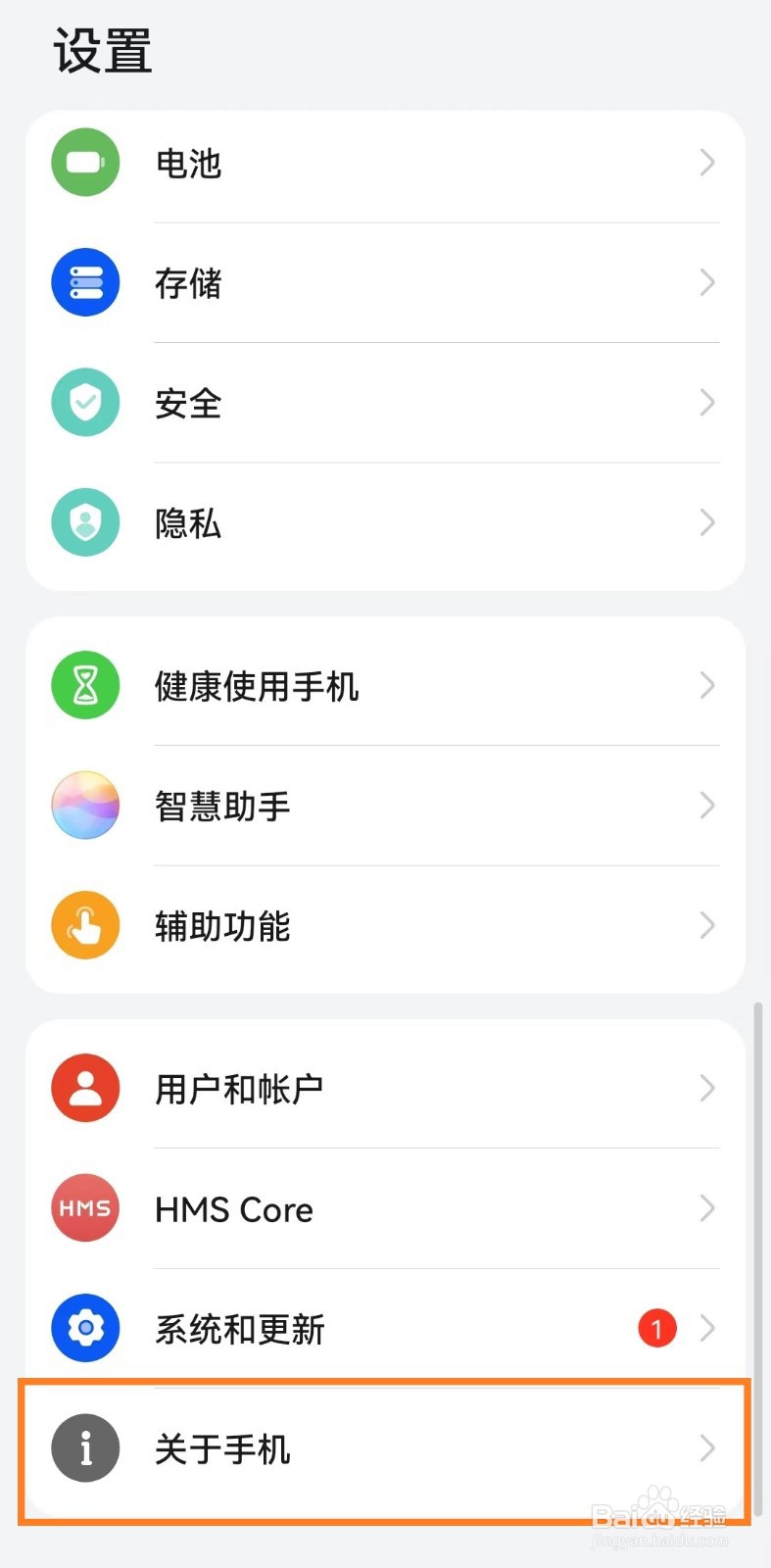Screen dimensions: 771x1568
Task: Tap the HMS Core row
Action: [385, 1209]
